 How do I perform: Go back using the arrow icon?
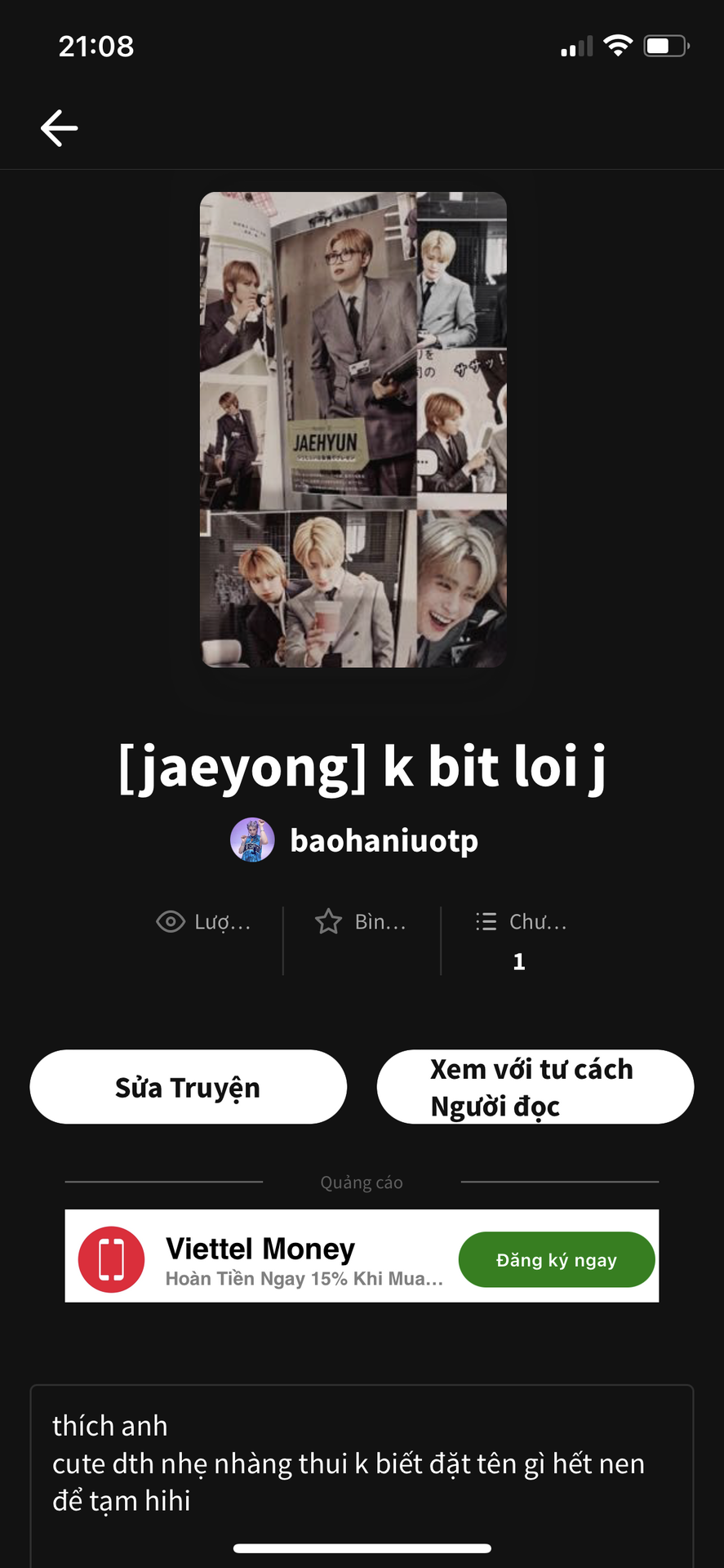(60, 128)
